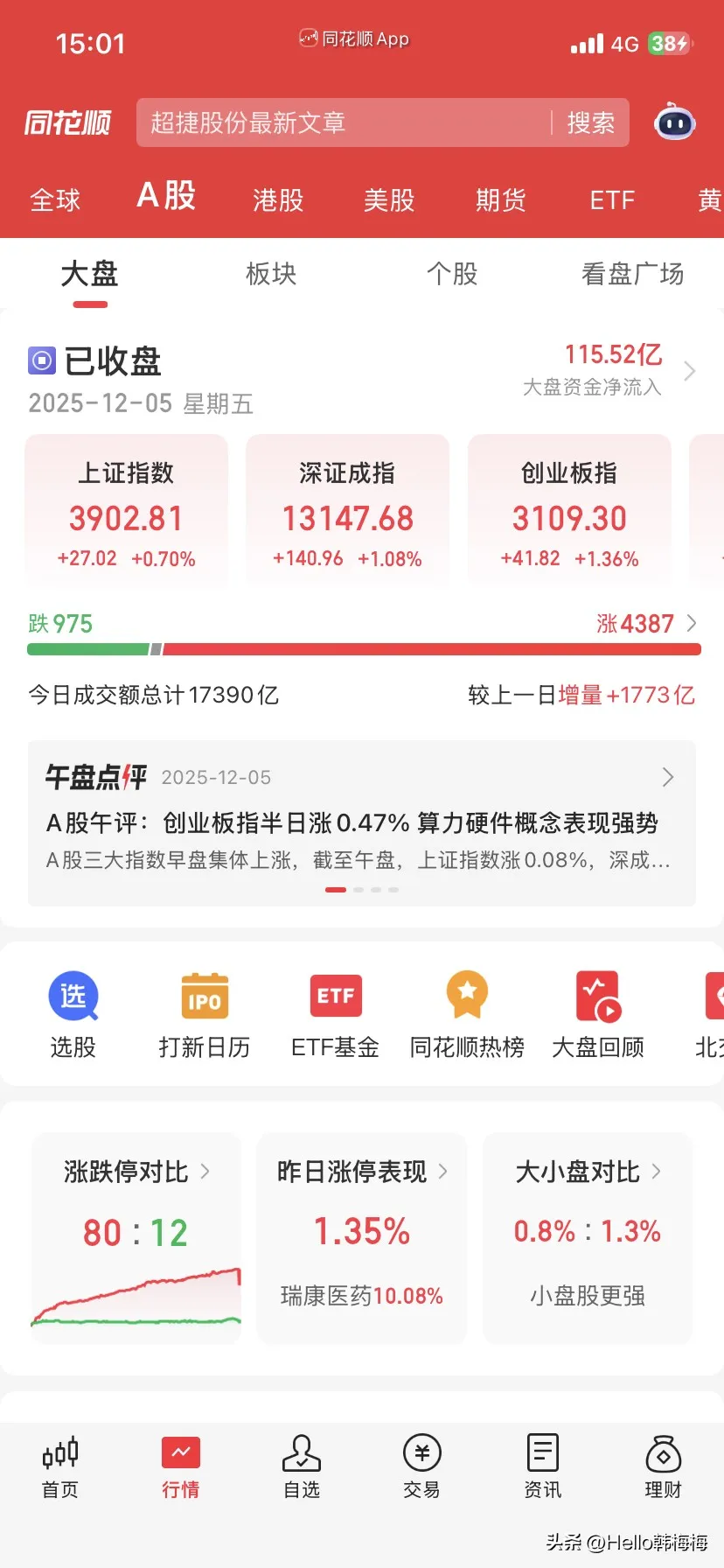
Task: Go to the 首页 tab
Action: coord(60,1467)
